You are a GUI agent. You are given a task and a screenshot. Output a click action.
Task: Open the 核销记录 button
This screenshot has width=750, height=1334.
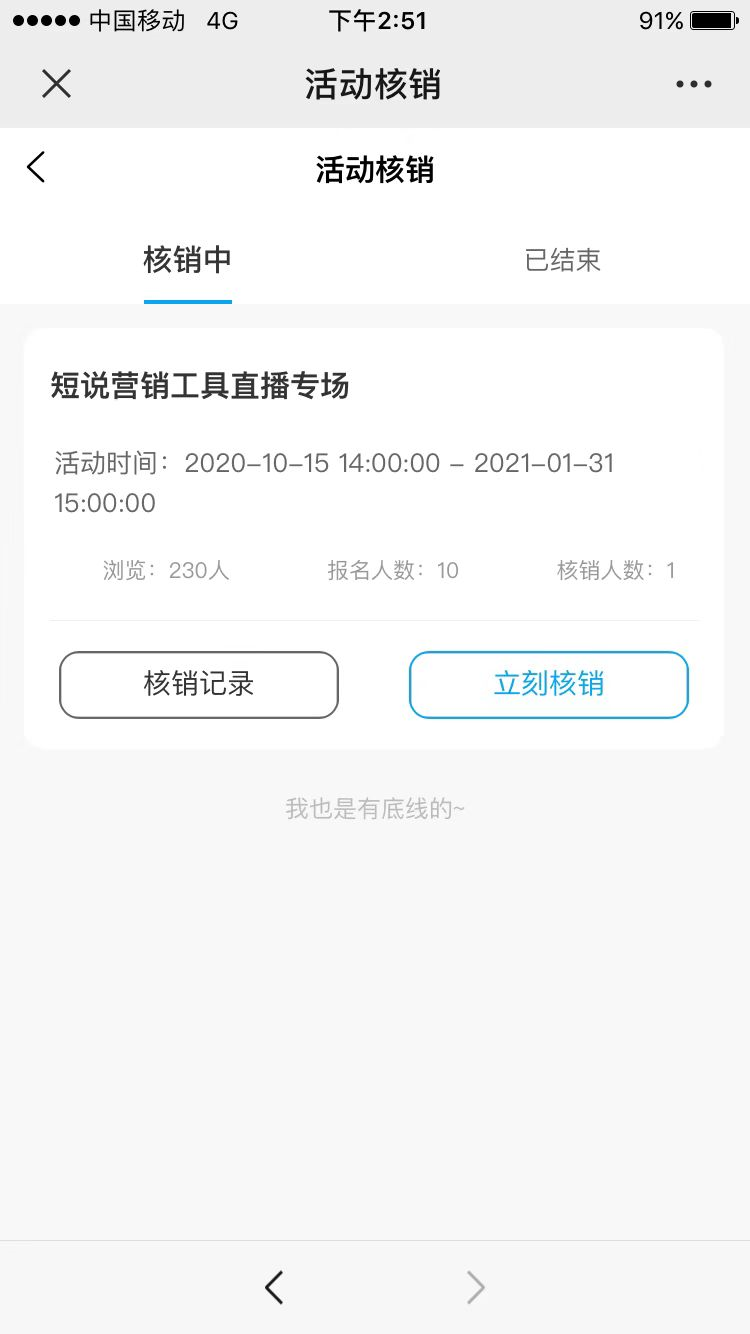tap(199, 685)
